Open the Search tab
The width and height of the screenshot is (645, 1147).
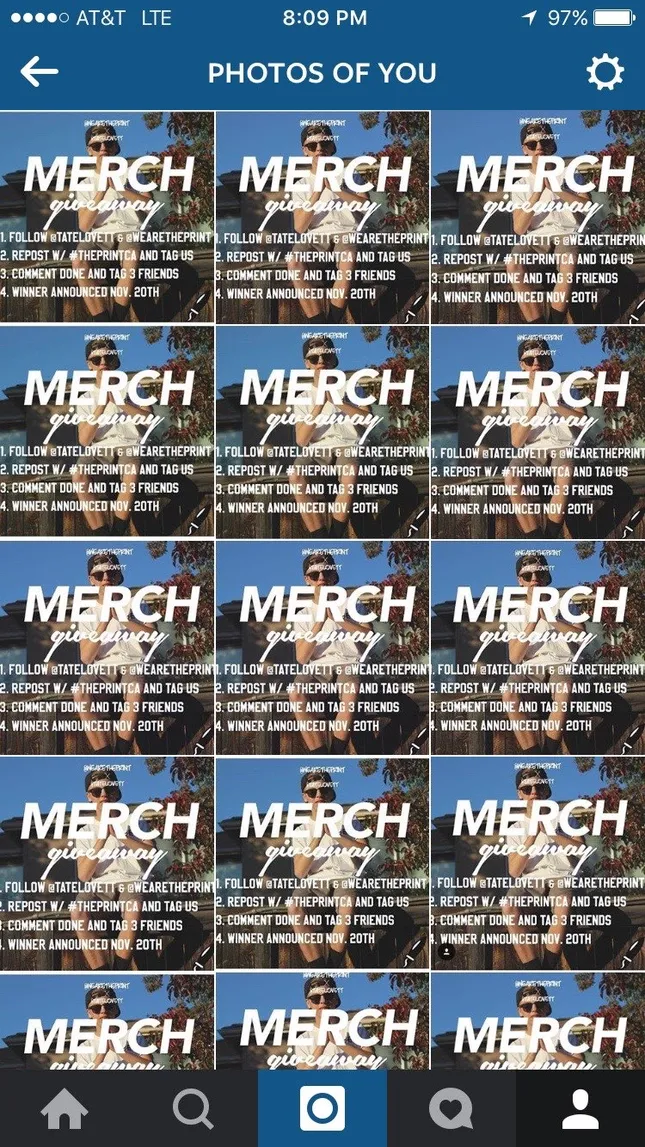(193, 1109)
